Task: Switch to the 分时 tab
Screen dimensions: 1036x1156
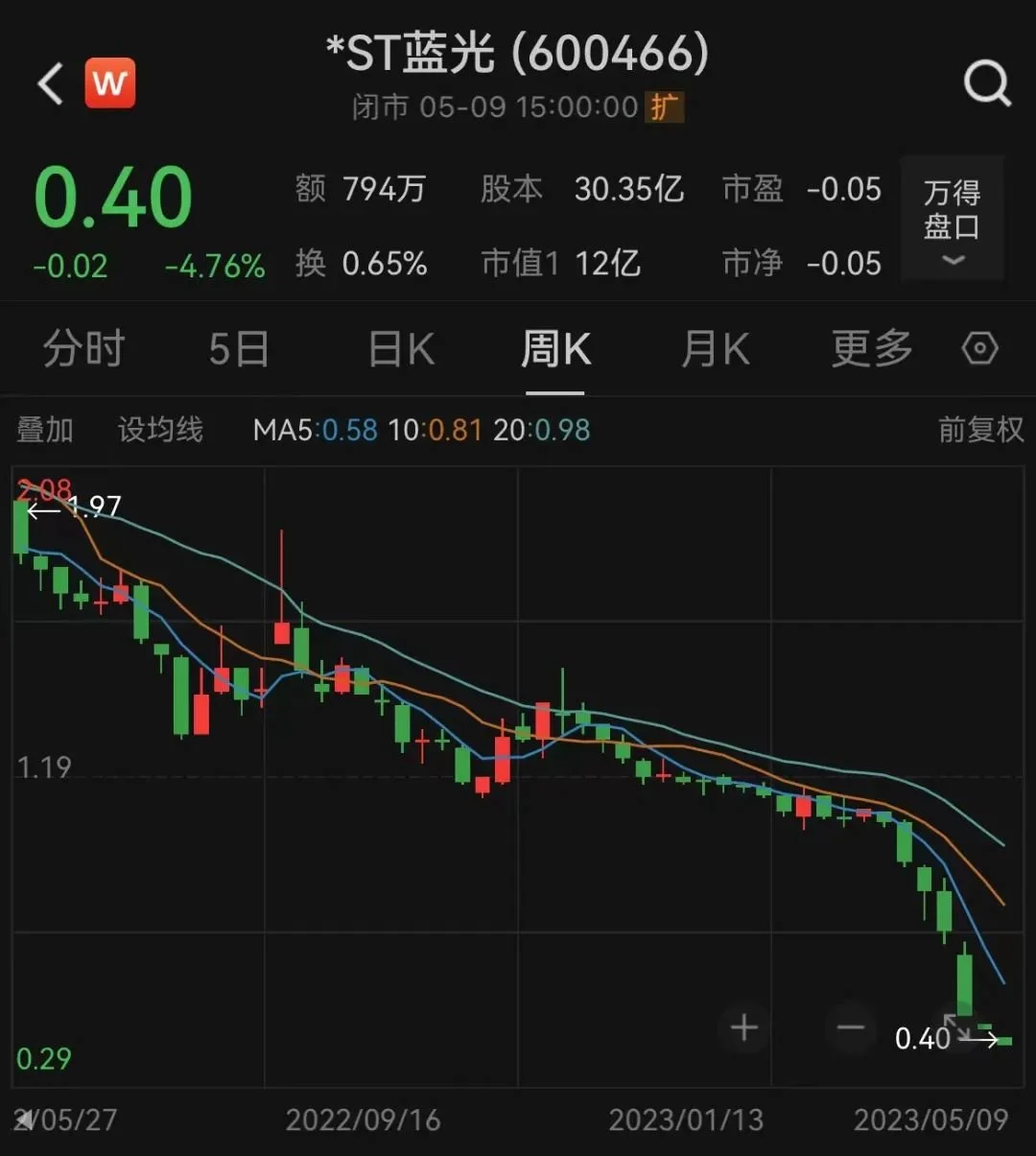Action: 83,349
